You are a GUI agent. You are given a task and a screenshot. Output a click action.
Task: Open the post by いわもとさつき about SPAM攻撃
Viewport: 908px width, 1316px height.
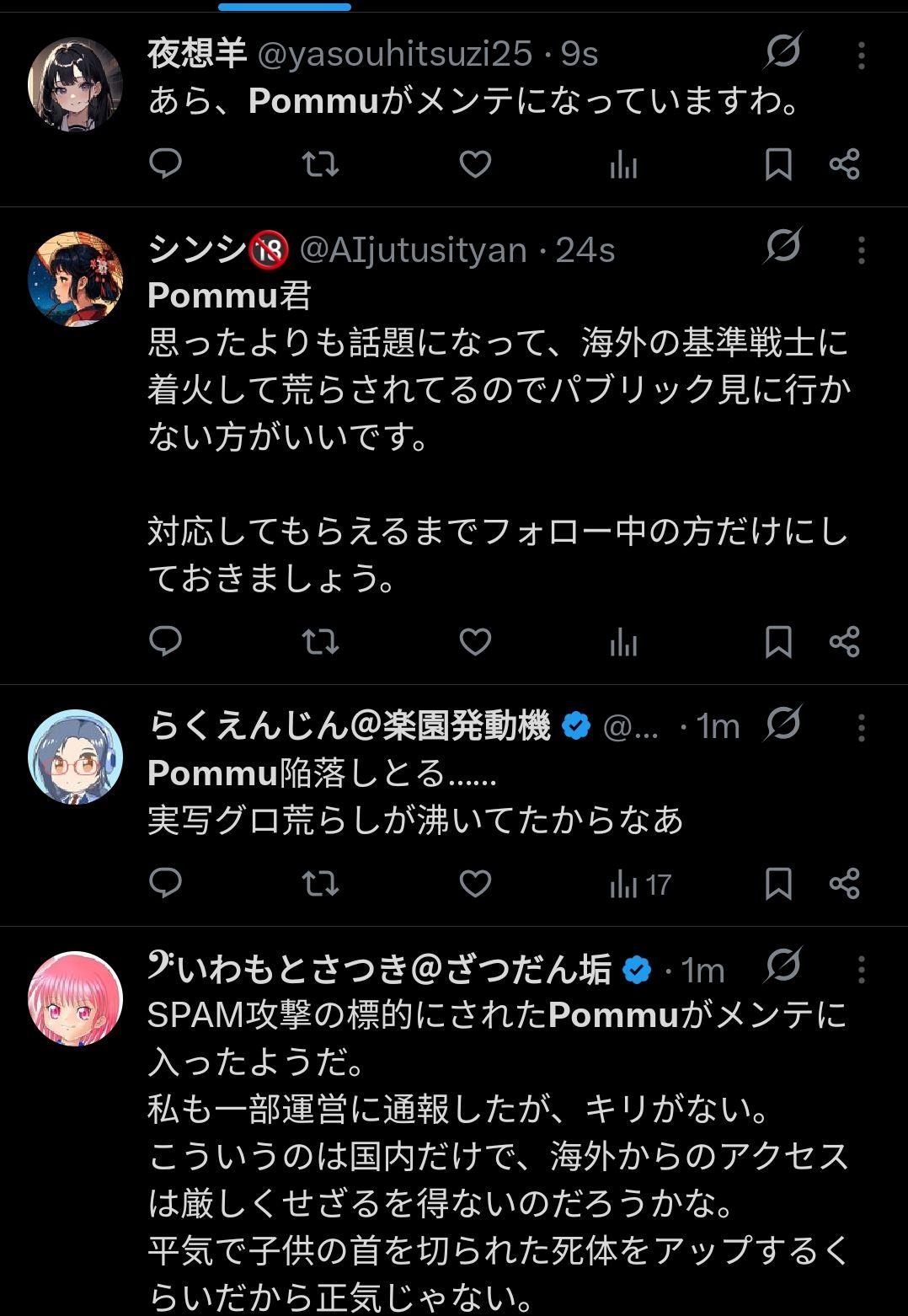[x=497, y=1154]
